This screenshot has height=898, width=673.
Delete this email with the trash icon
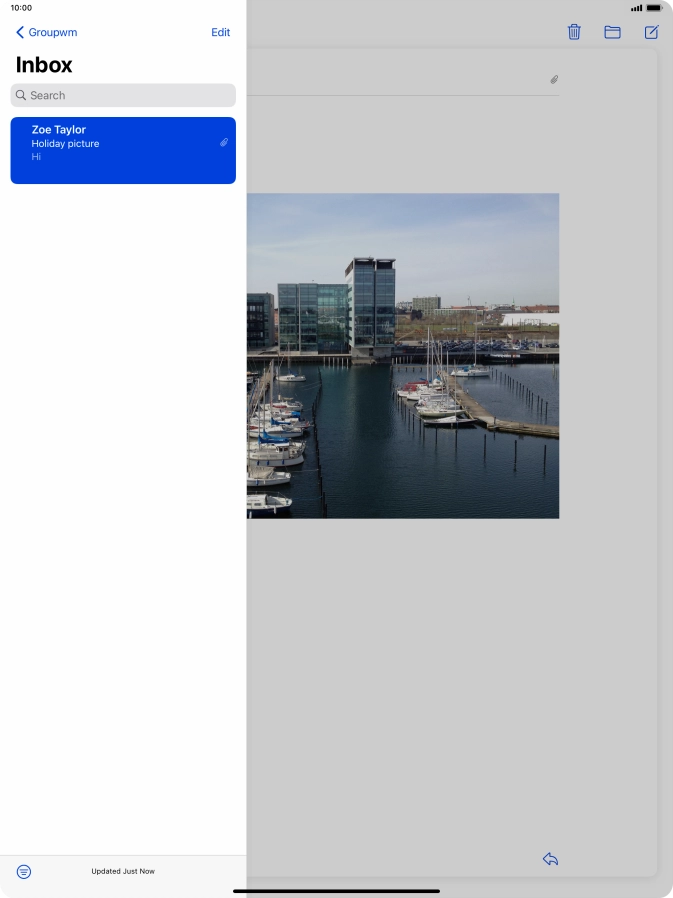574,32
